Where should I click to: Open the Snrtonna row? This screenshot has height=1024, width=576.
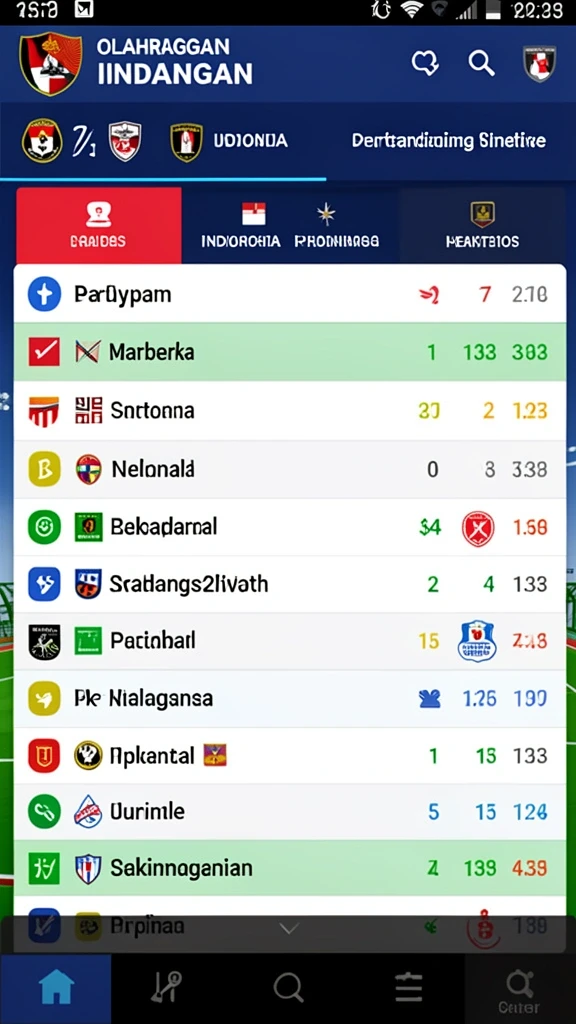[x=289, y=411]
